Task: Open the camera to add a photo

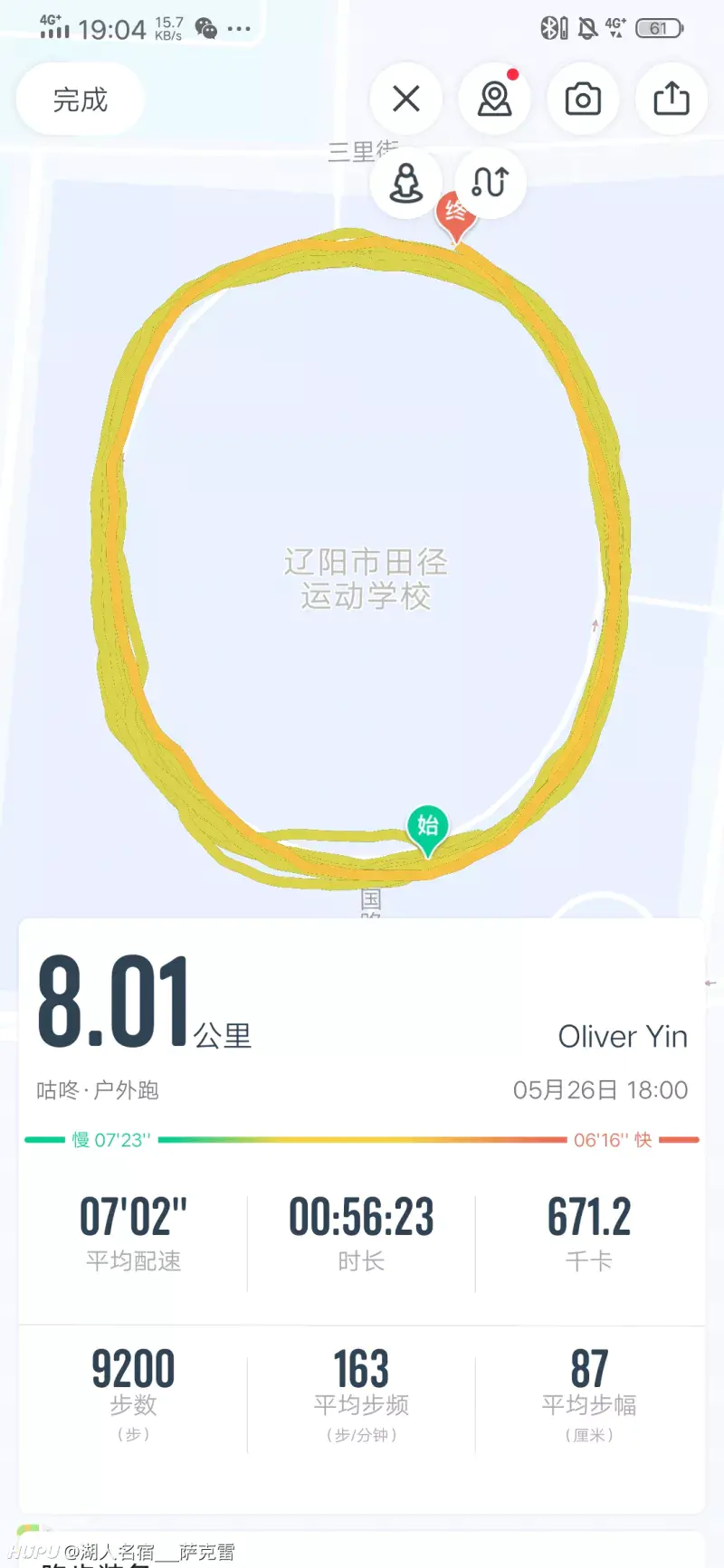Action: 583,99
